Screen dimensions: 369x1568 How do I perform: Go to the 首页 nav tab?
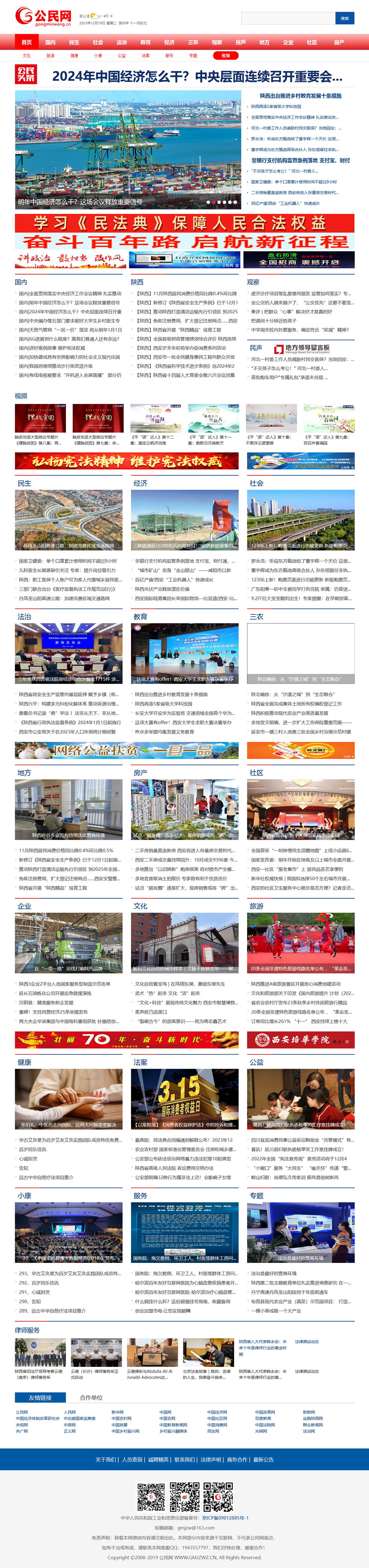[x=27, y=43]
